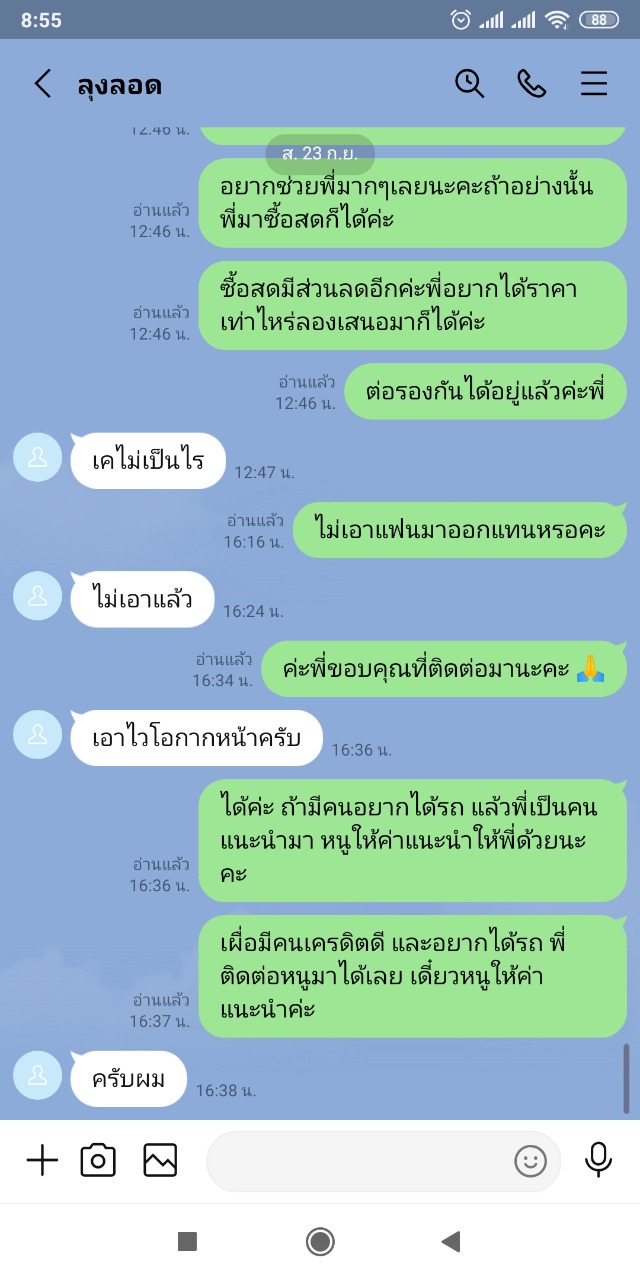
Task: Open the photo gallery picker
Action: [x=160, y=1160]
